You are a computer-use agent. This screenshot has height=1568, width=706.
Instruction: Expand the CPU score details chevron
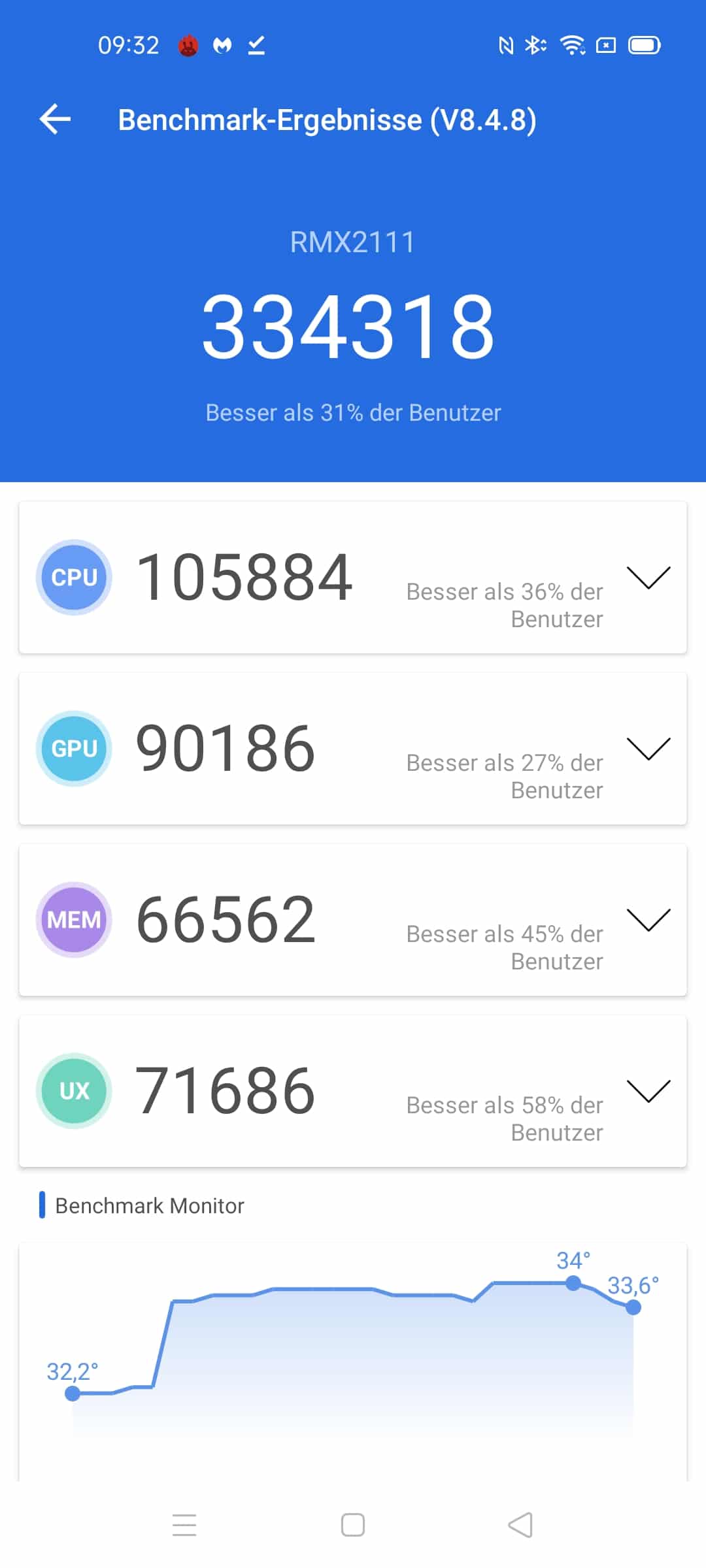pyautogui.click(x=648, y=577)
